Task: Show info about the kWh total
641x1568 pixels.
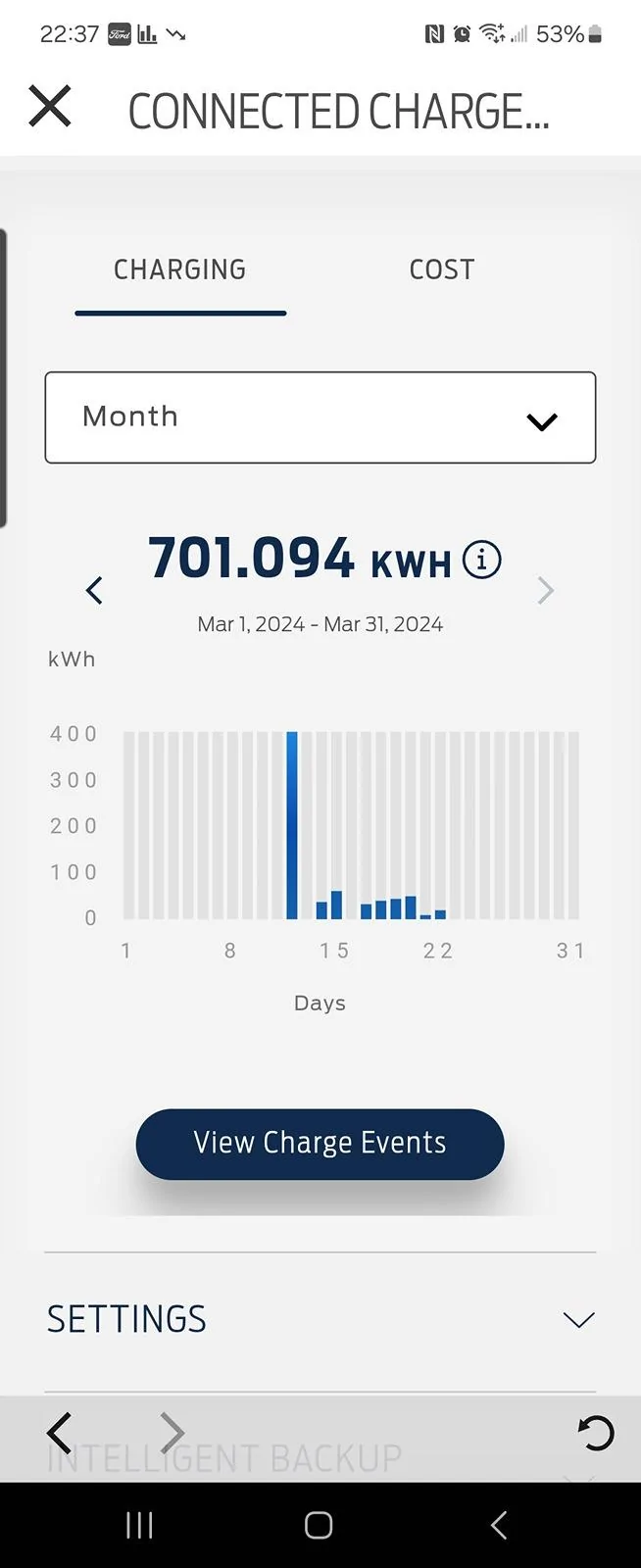Action: pos(481,560)
